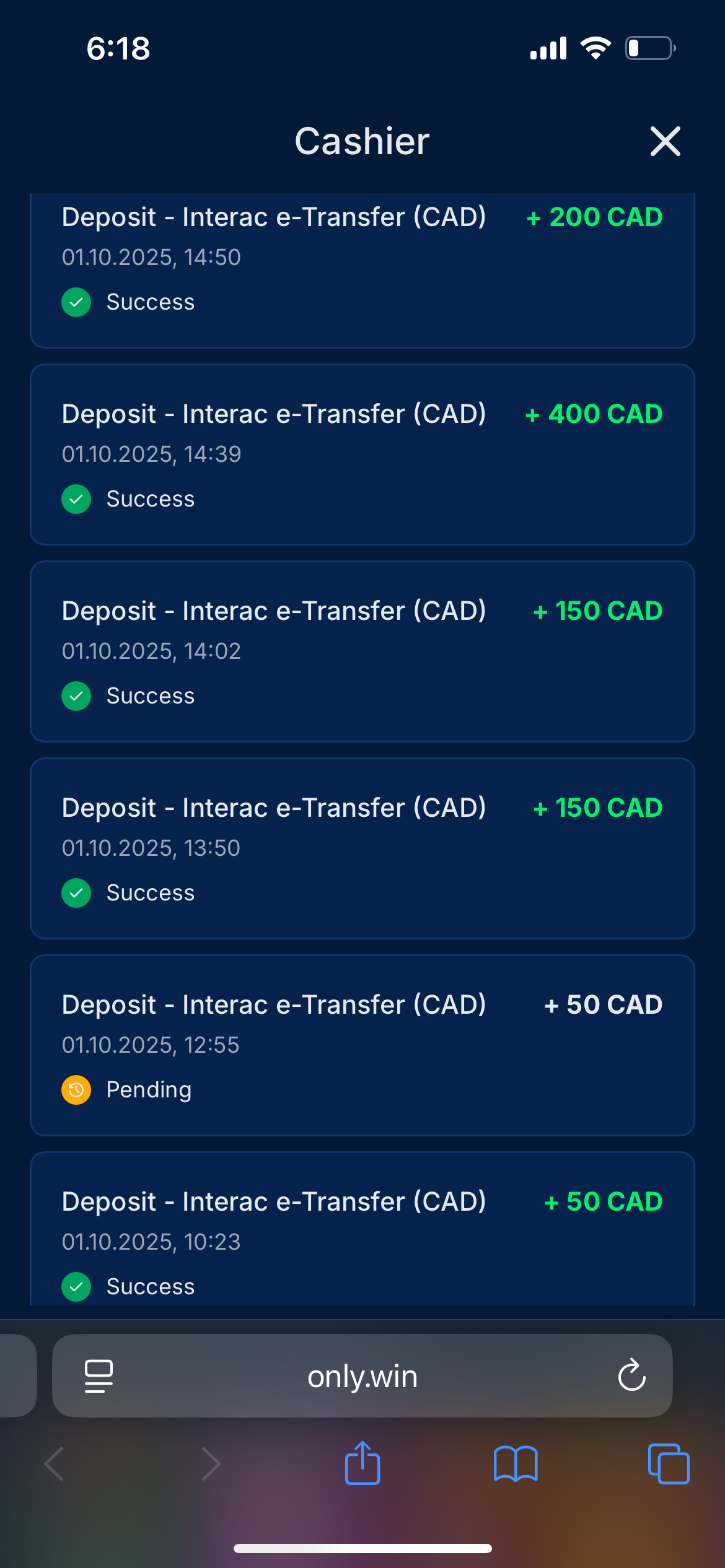Share this page from the toolbar

click(x=362, y=1464)
